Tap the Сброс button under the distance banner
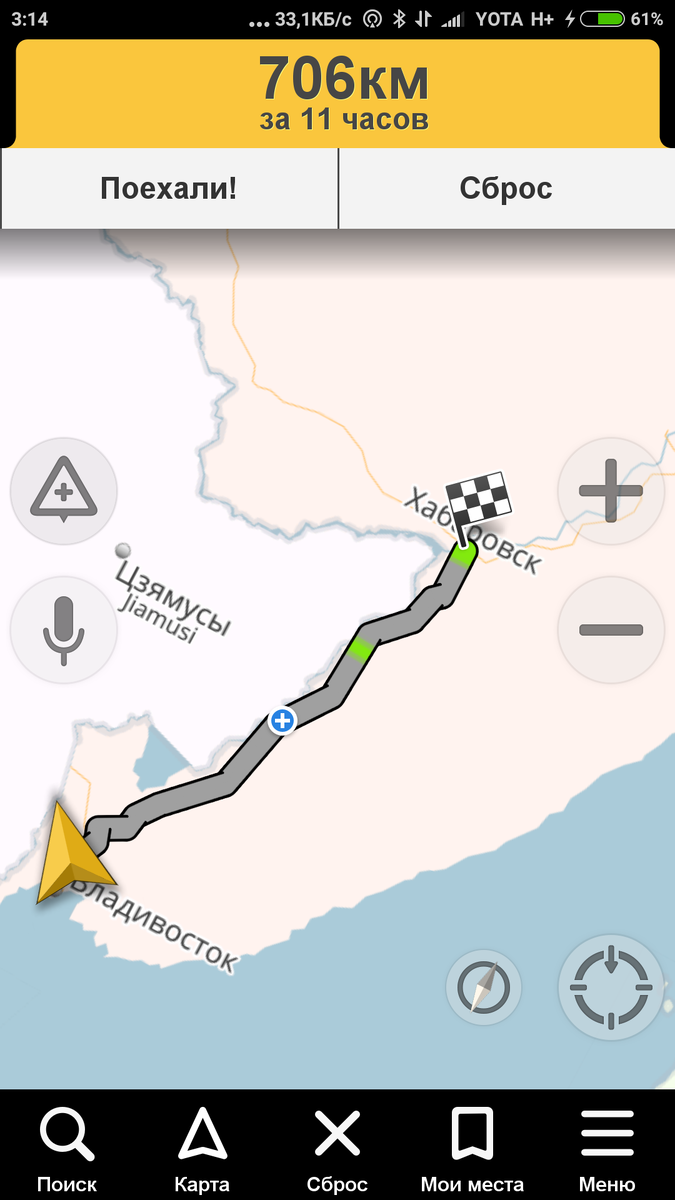Image resolution: width=675 pixels, height=1200 pixels. [506, 188]
